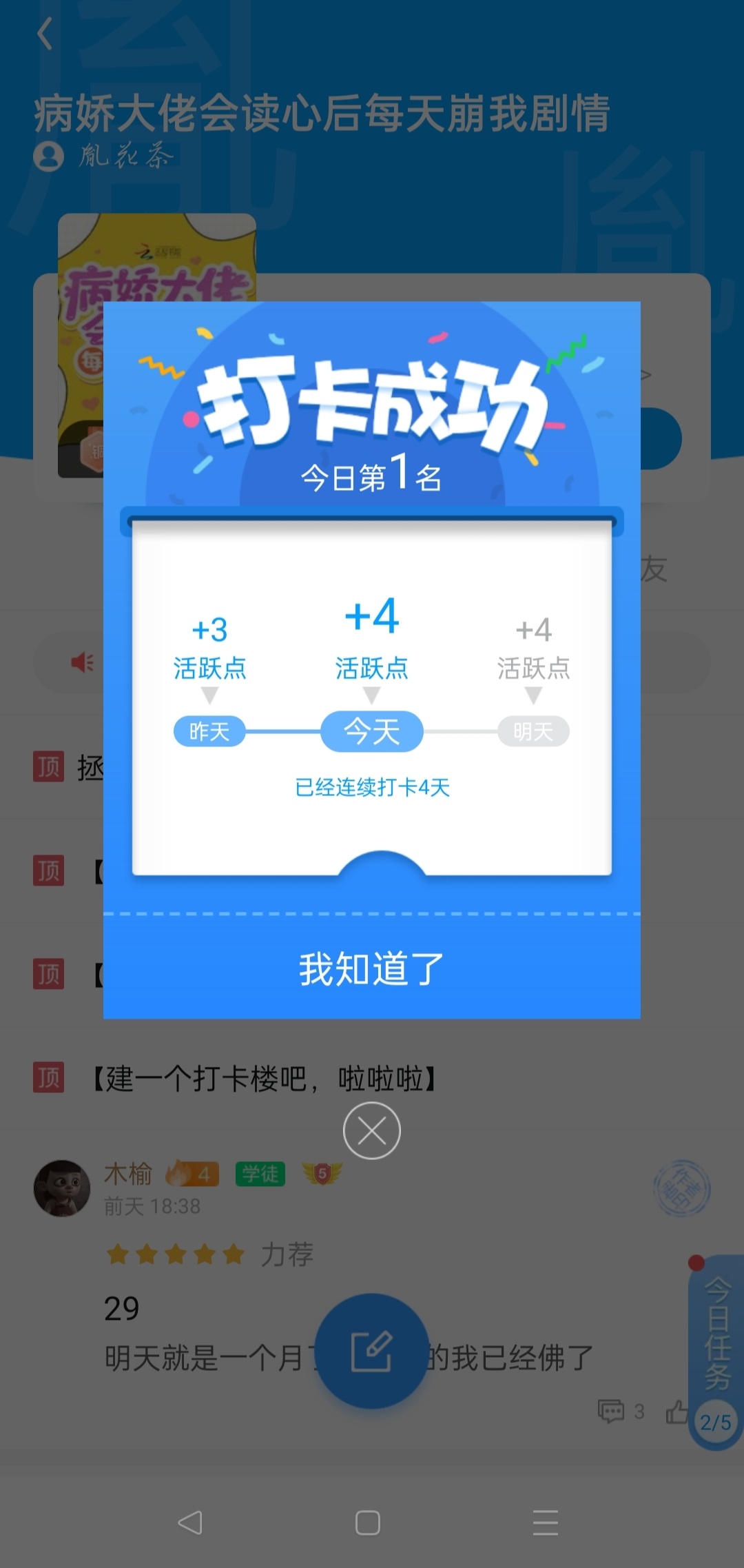
Task: Dismiss the check-in popup with X
Action: 372,1130
